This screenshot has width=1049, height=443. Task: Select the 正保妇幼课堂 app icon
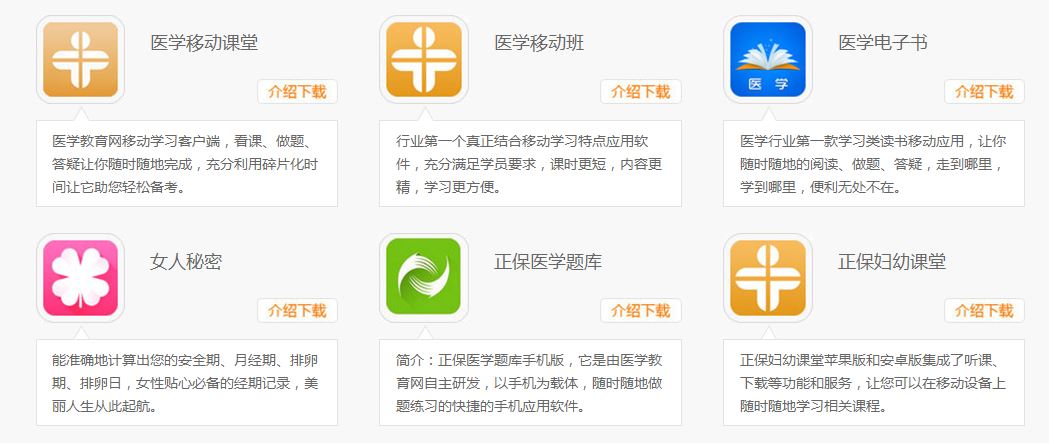(x=767, y=278)
